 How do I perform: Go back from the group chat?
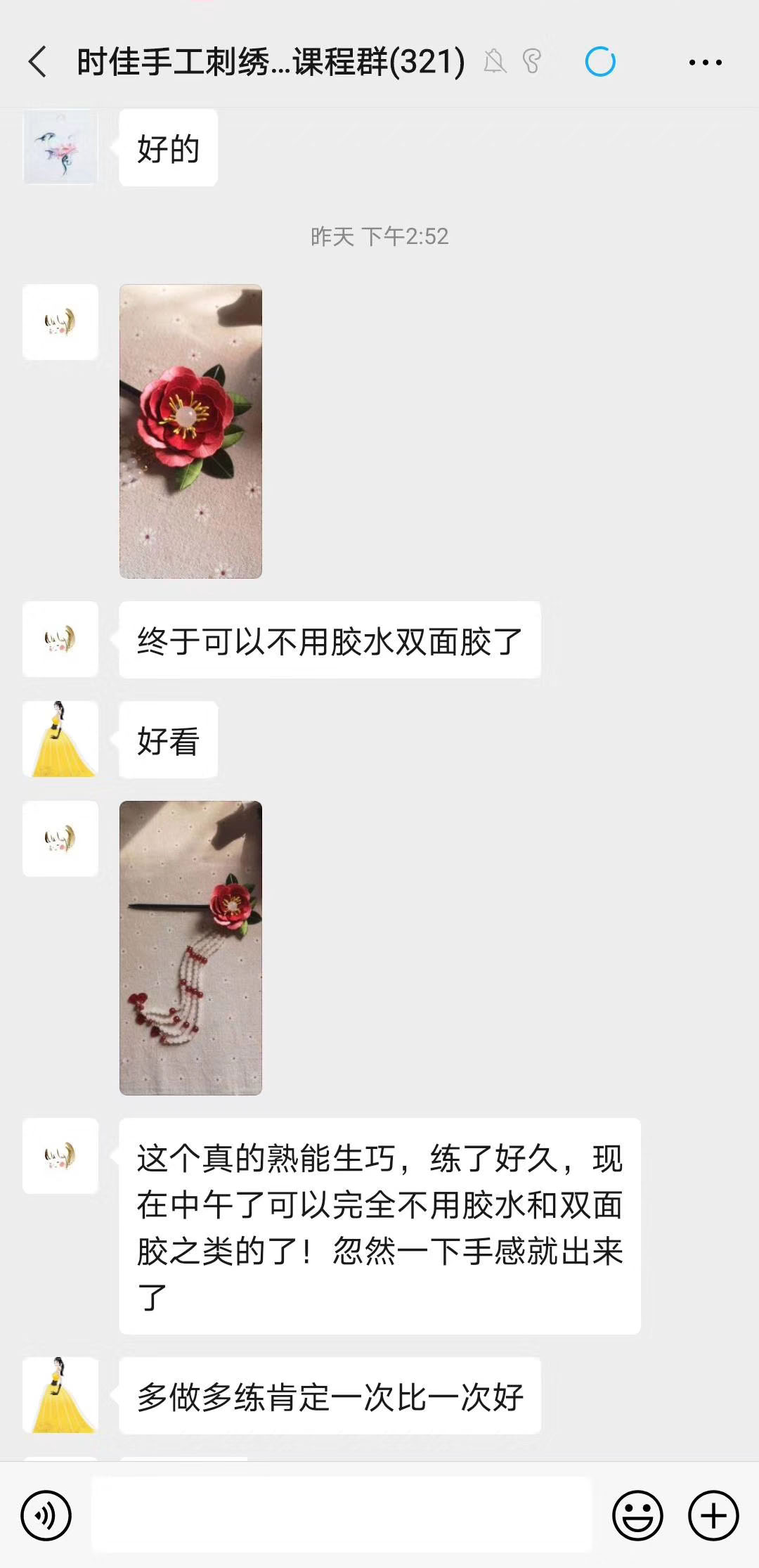38,62
